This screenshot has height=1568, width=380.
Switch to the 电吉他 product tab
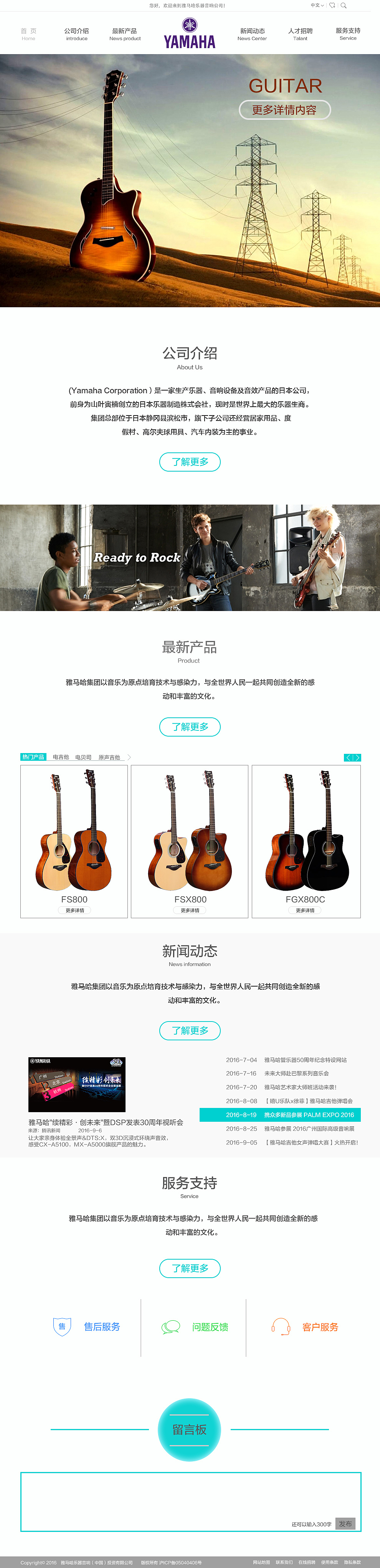[x=61, y=757]
